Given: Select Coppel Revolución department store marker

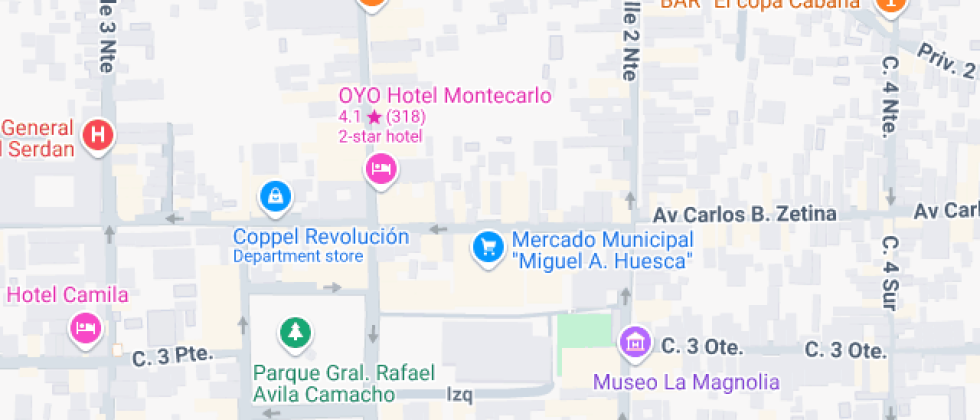Looking at the screenshot, I should pos(274,197).
